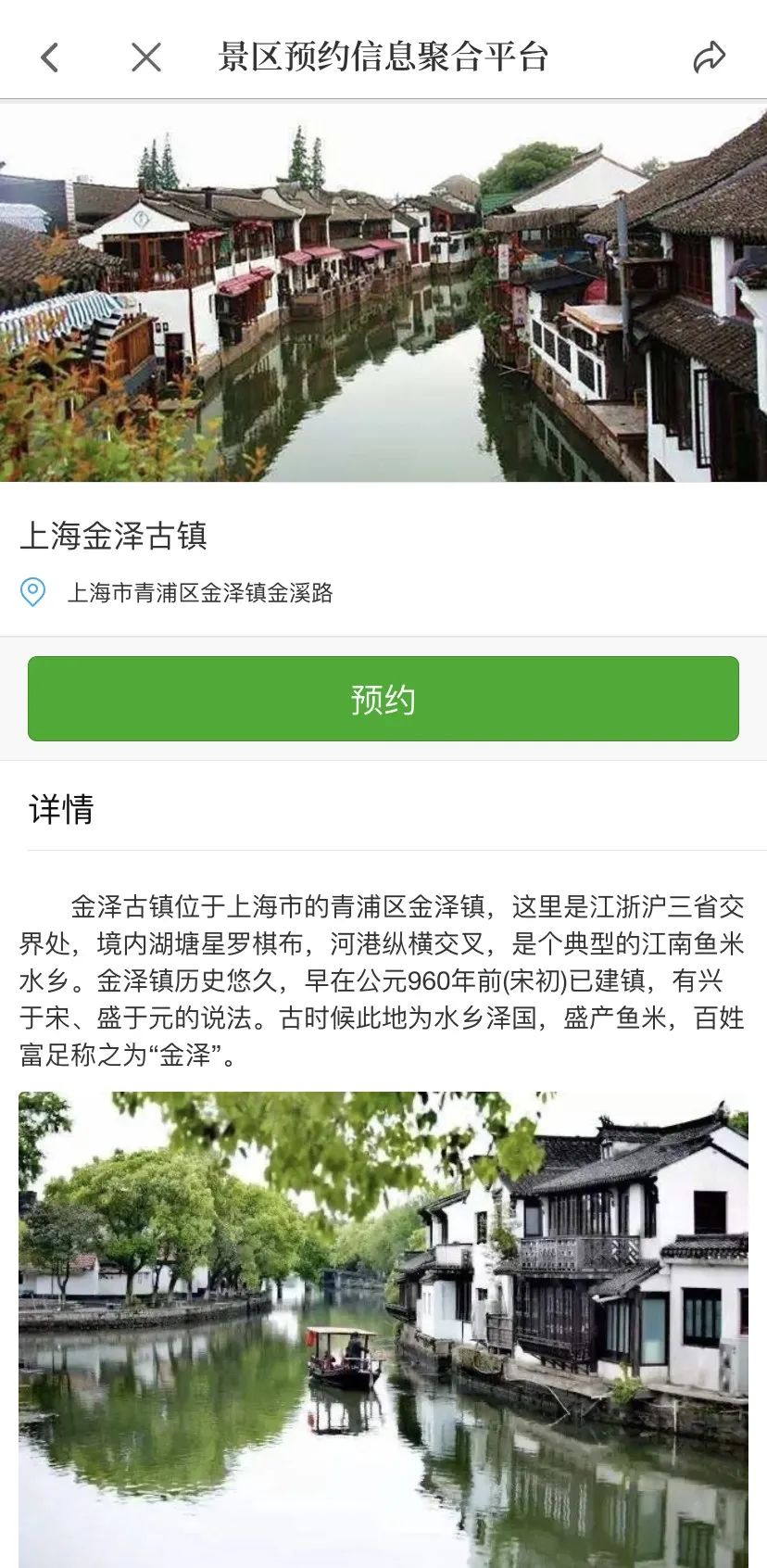
Task: Open the address 上海市青浦区金泽镇金溪路
Action: (x=199, y=593)
